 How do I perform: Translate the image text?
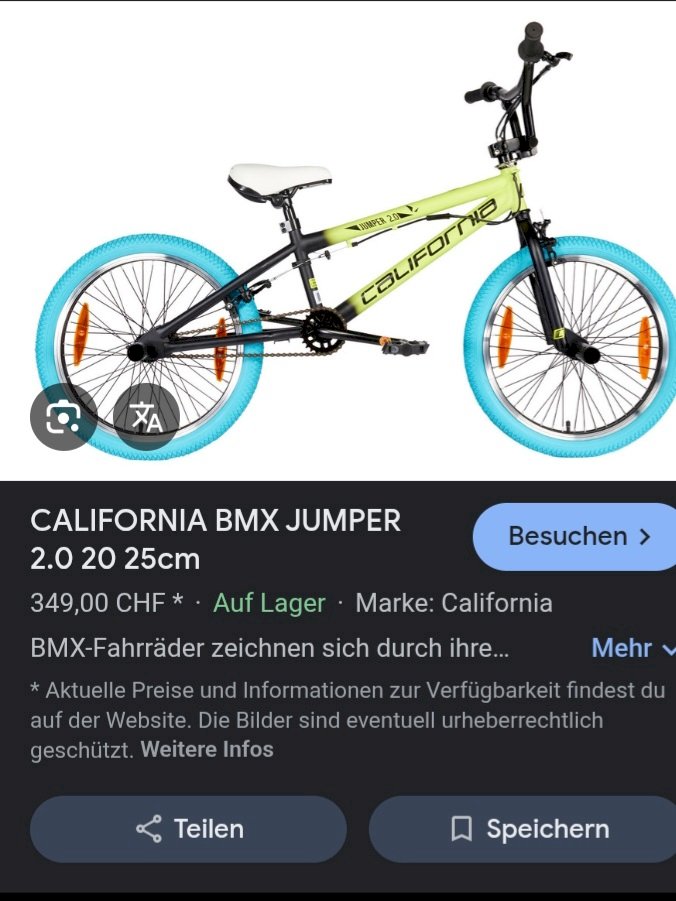point(146,415)
